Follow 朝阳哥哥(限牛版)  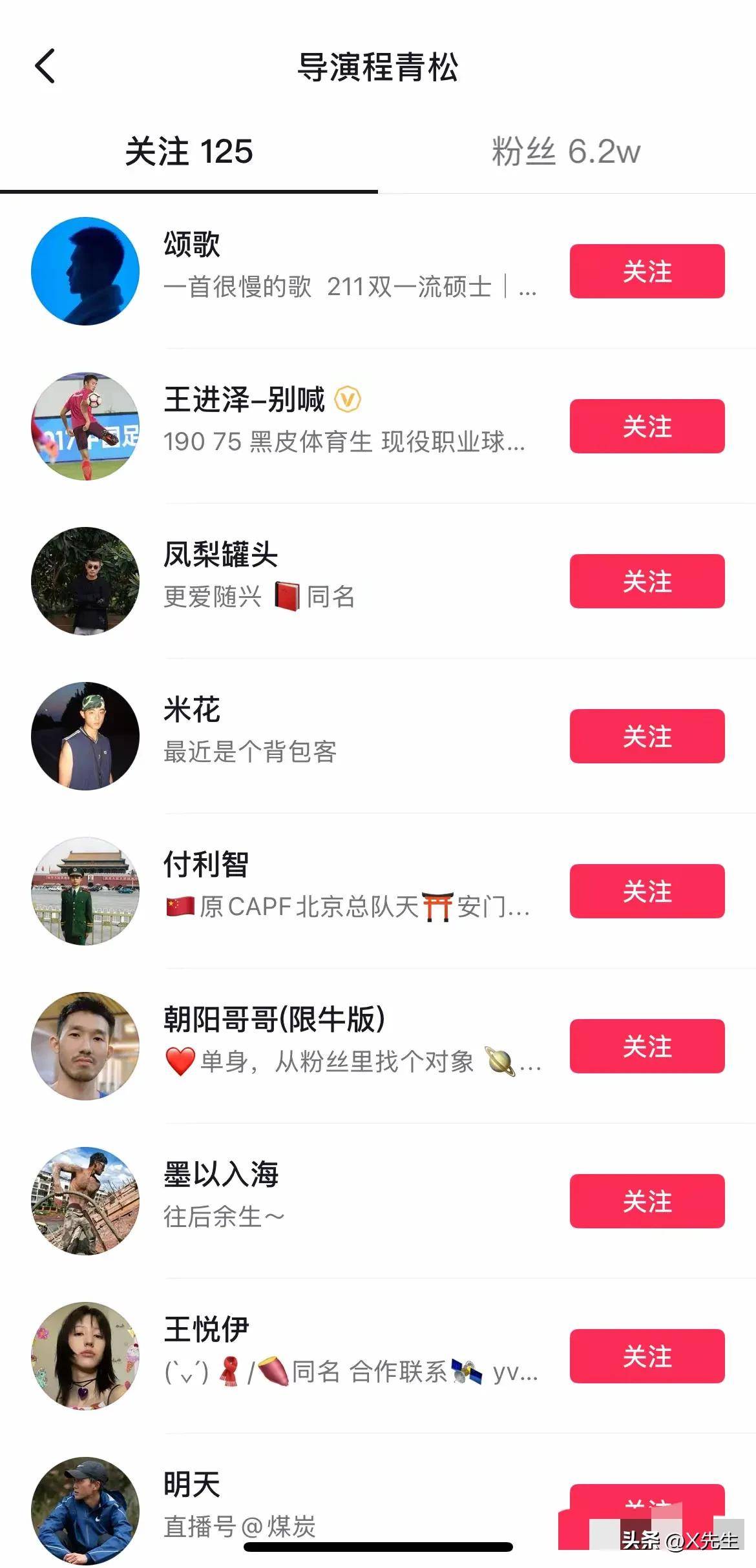647,1046
